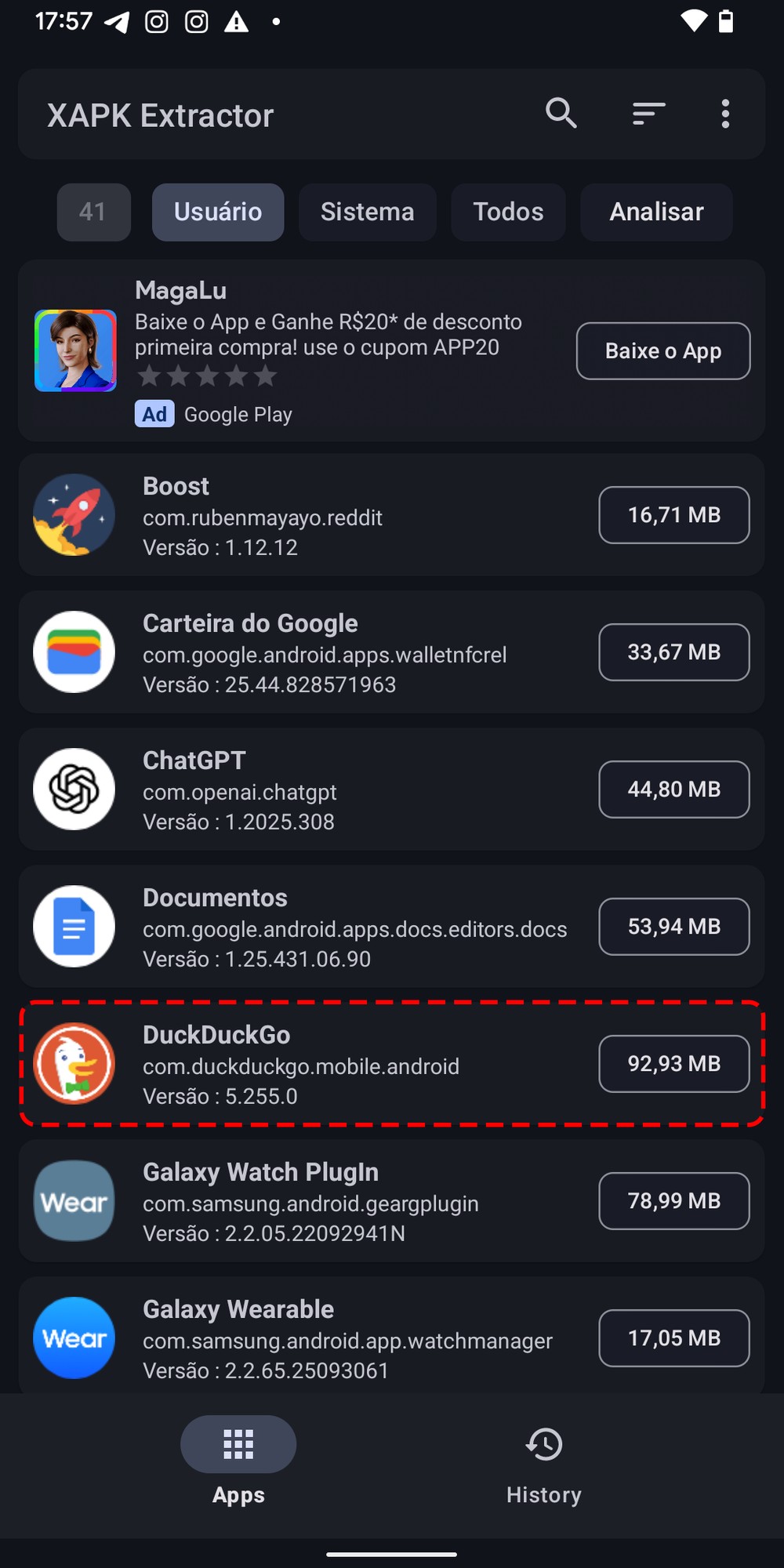Viewport: 784px width, 1568px height.
Task: Select the DuckDuckGo app row
Action: pyautogui.click(x=314, y=1064)
